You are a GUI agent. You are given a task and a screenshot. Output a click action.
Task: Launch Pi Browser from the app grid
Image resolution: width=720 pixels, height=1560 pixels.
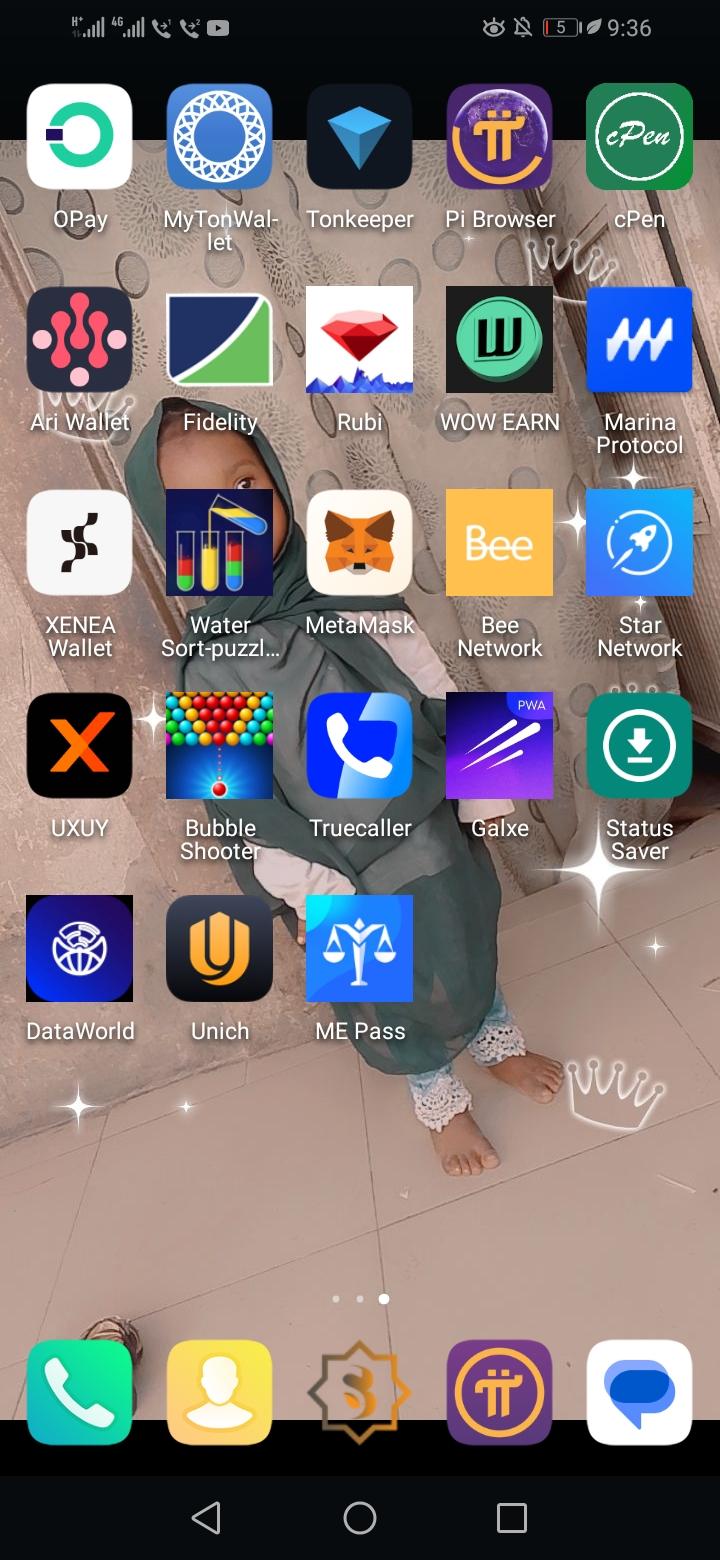coord(499,137)
